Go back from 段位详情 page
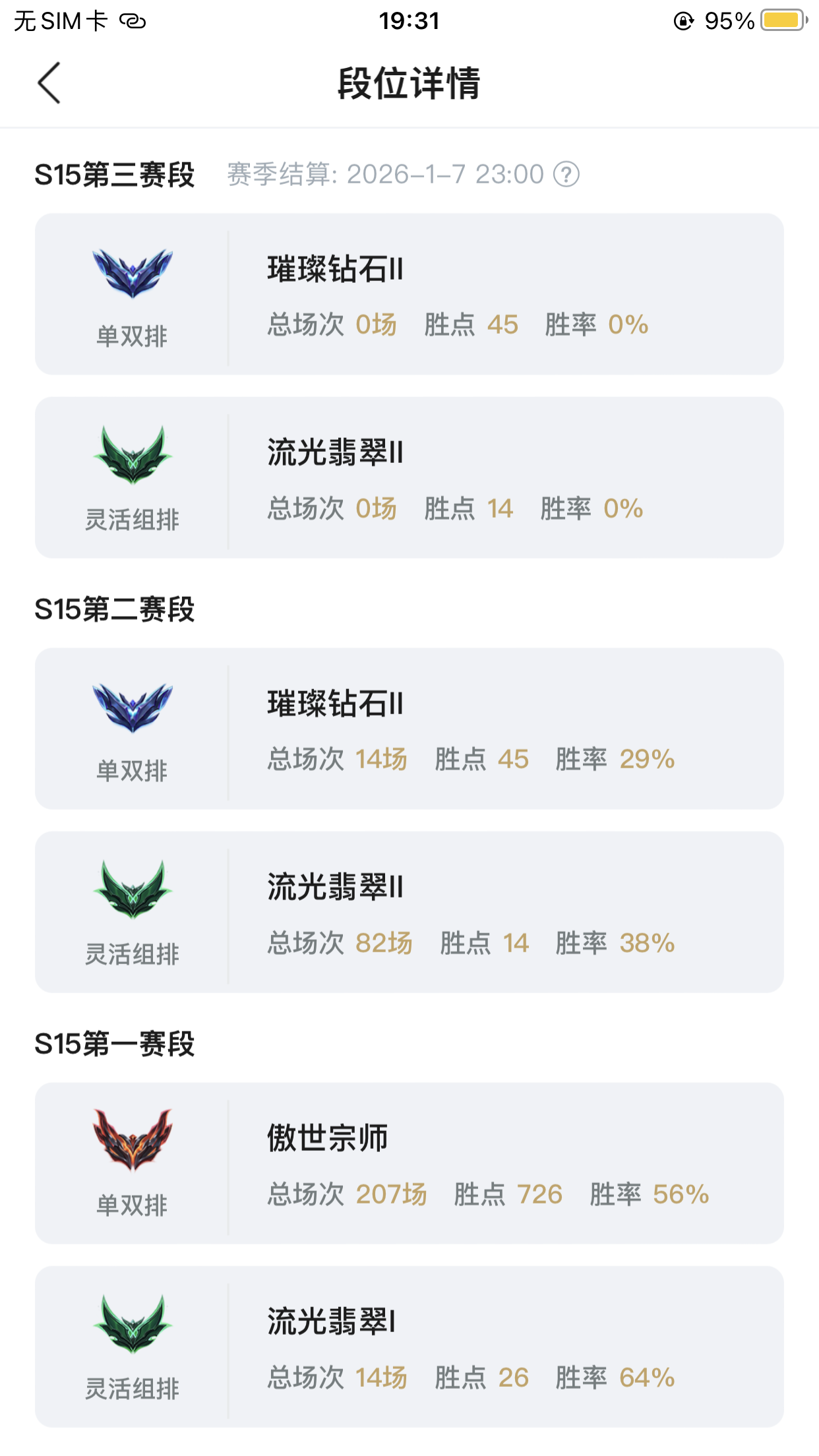 point(49,83)
